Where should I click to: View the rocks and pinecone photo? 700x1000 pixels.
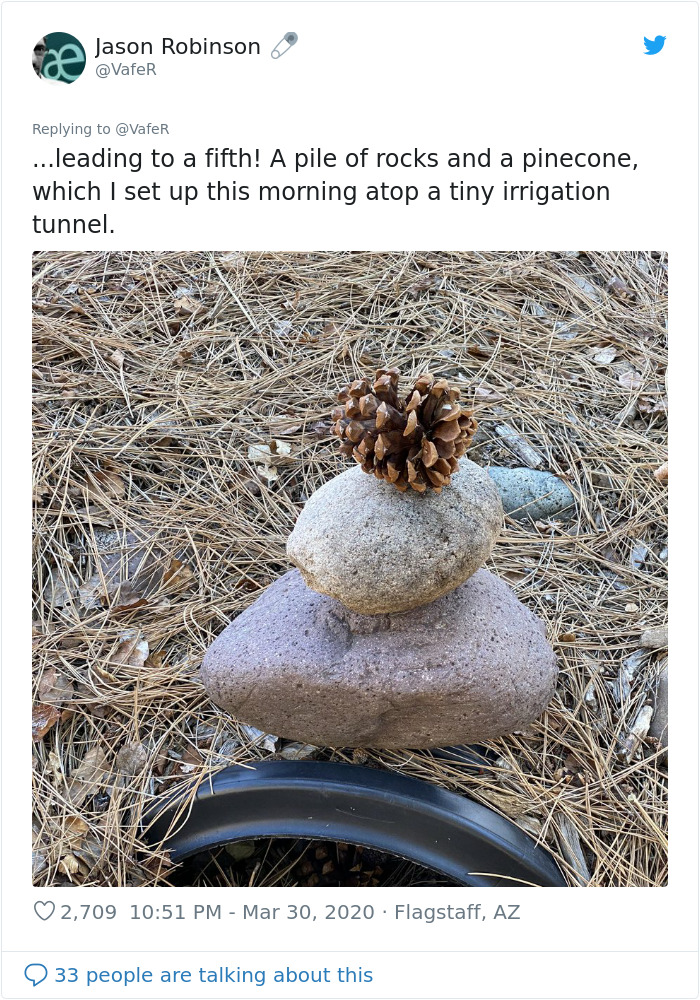pos(350,568)
